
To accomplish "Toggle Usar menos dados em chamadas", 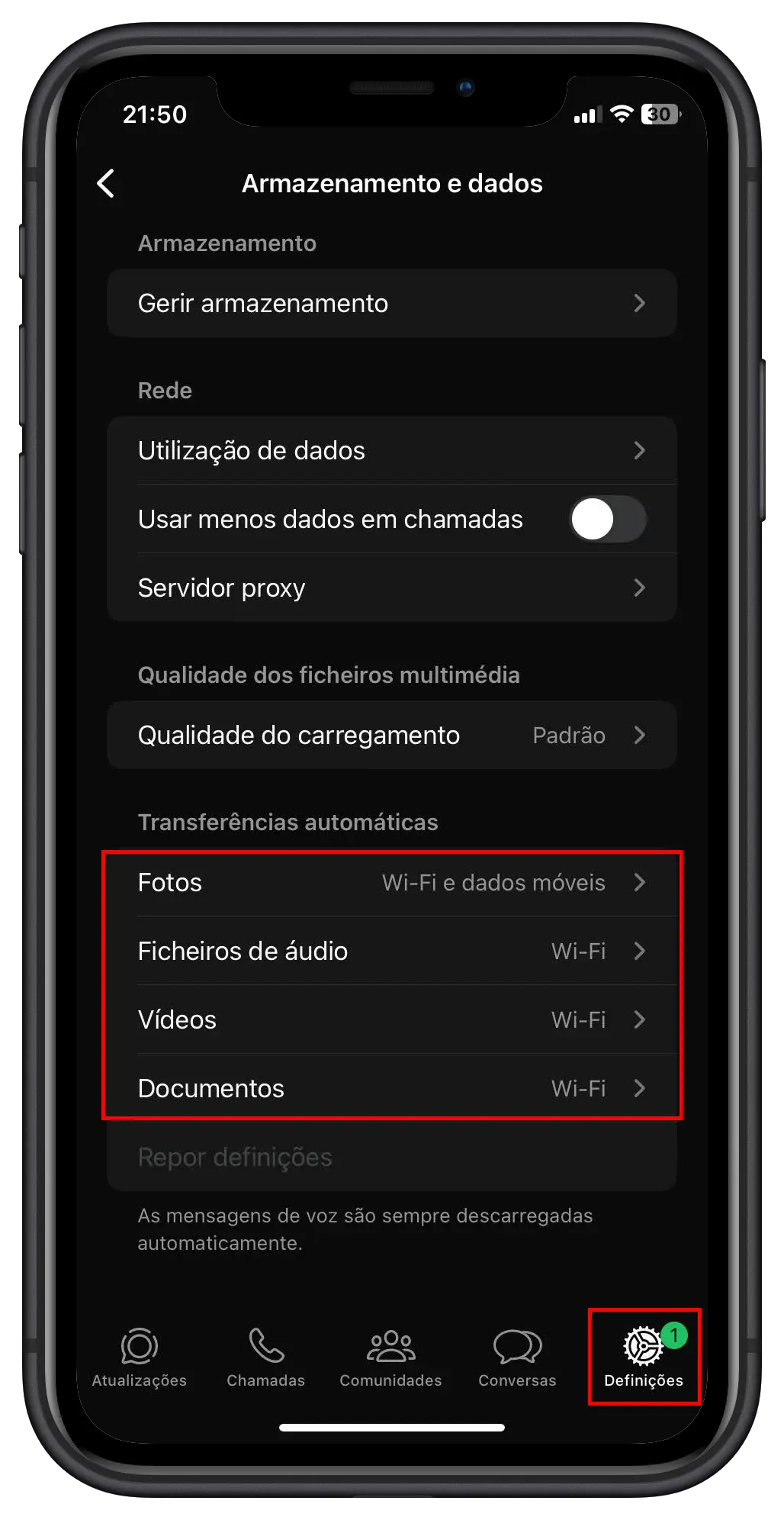I will point(607,519).
